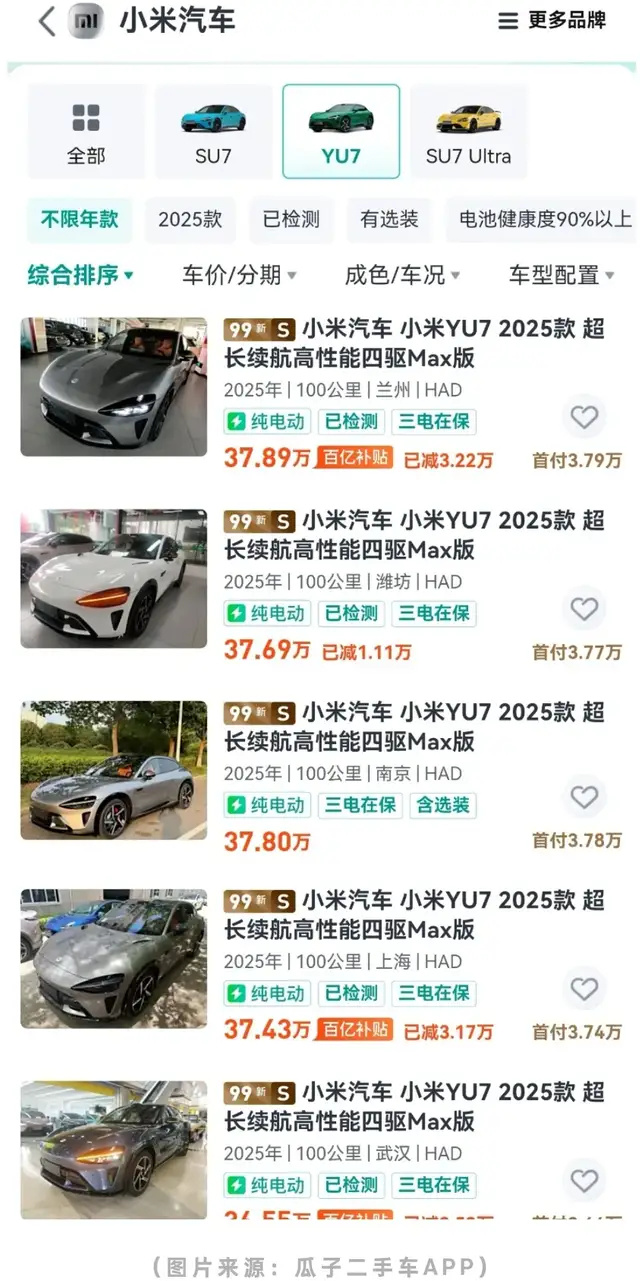
Task: Expand the 综合排序 sort dropdown
Action: (80, 275)
